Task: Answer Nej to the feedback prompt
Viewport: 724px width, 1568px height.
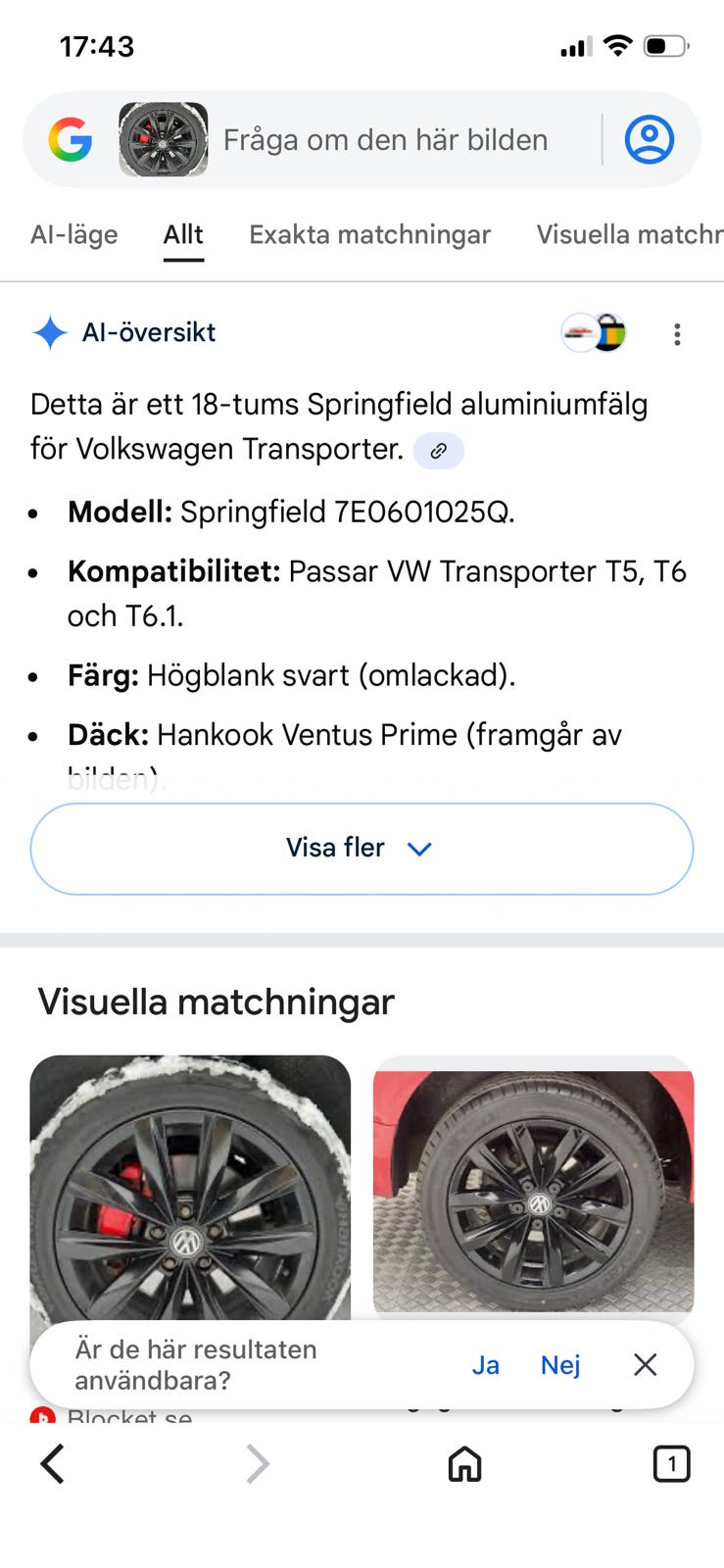Action: pos(560,1365)
